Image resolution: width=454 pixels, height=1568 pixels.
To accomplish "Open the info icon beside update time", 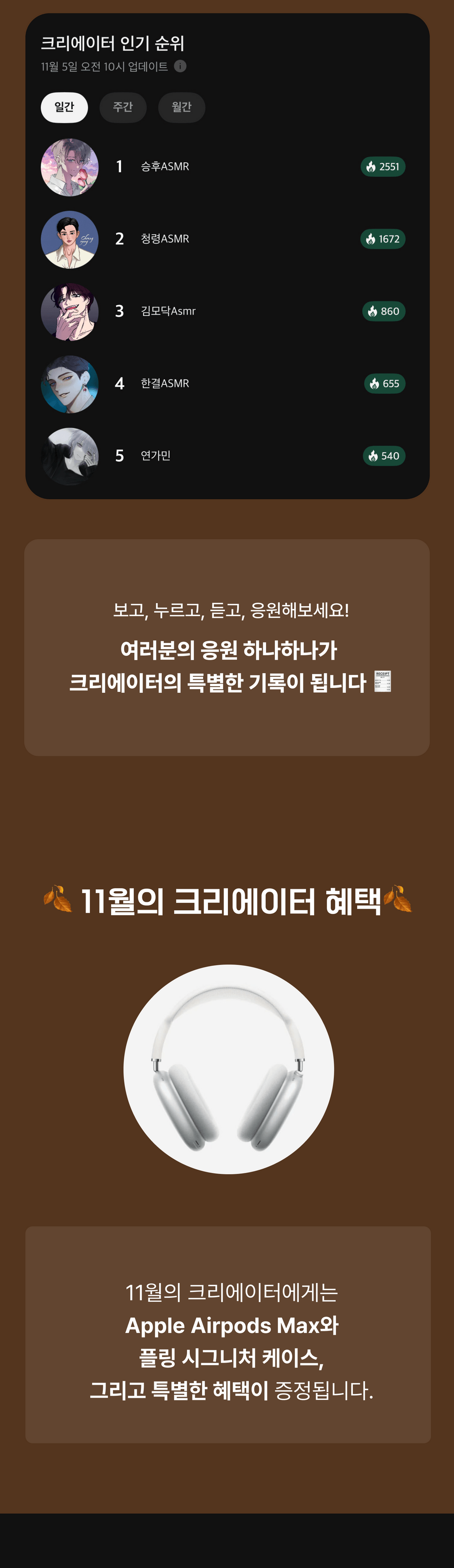I will pyautogui.click(x=180, y=66).
